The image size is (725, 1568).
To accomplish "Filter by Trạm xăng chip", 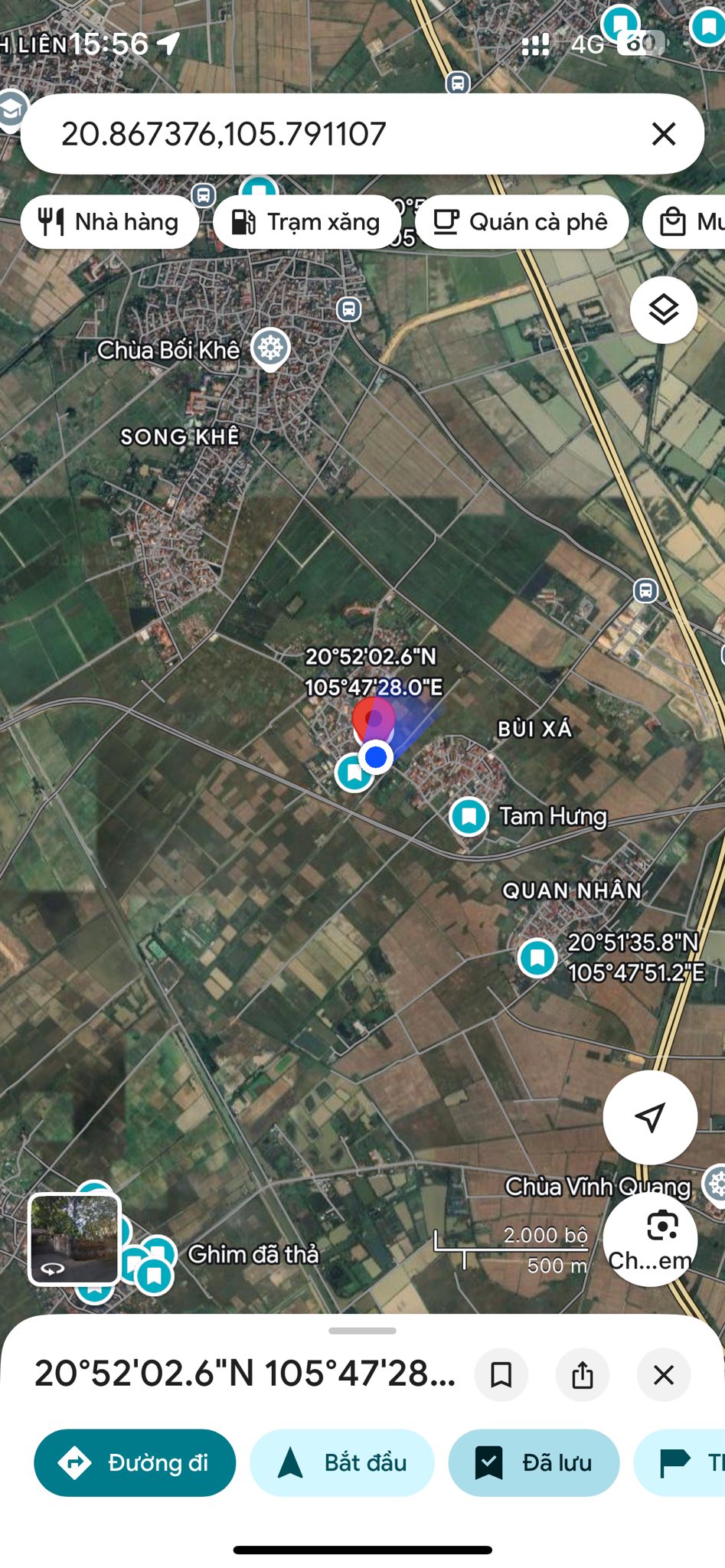I will pyautogui.click(x=306, y=222).
